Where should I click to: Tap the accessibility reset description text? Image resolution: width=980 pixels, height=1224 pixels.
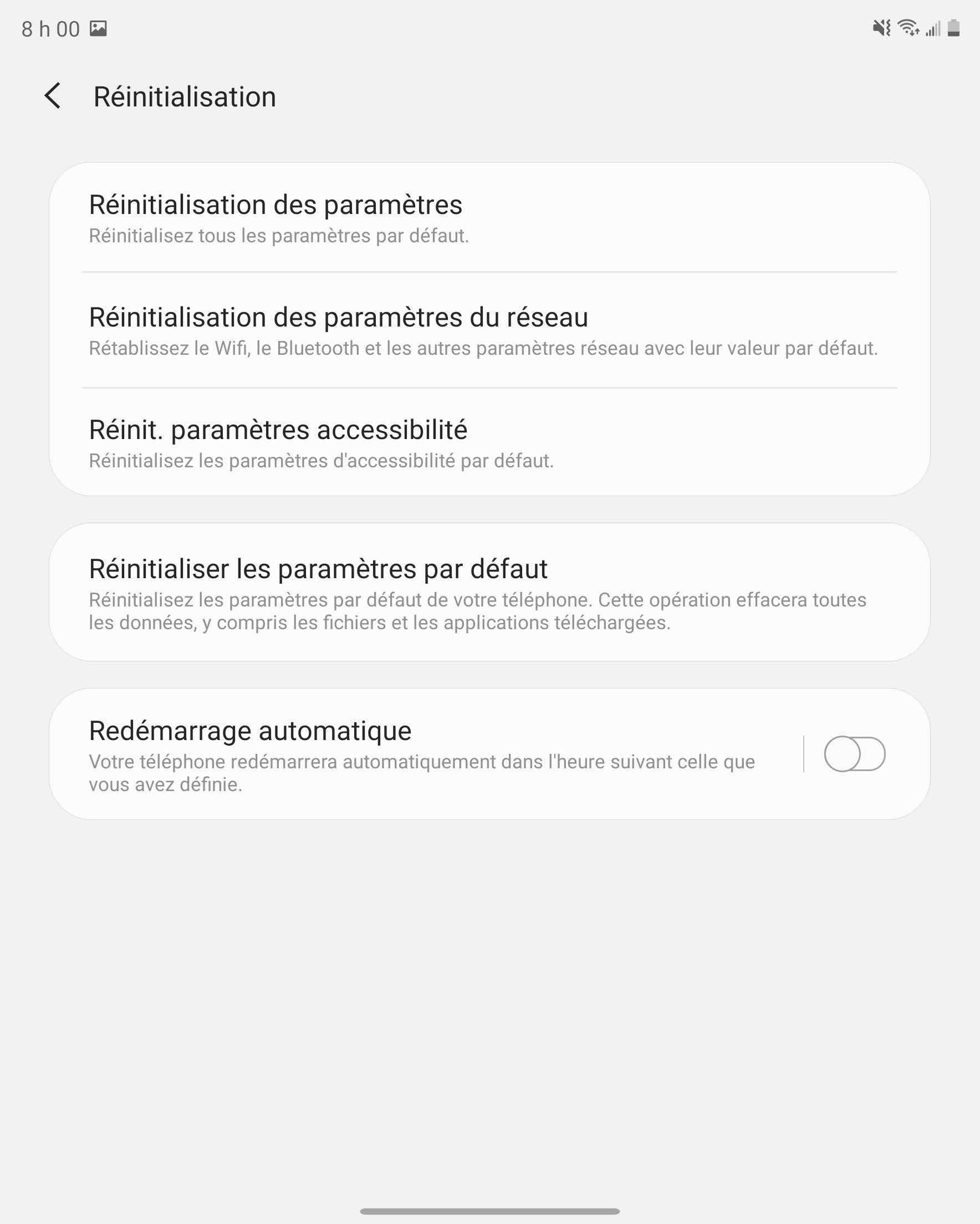[321, 461]
